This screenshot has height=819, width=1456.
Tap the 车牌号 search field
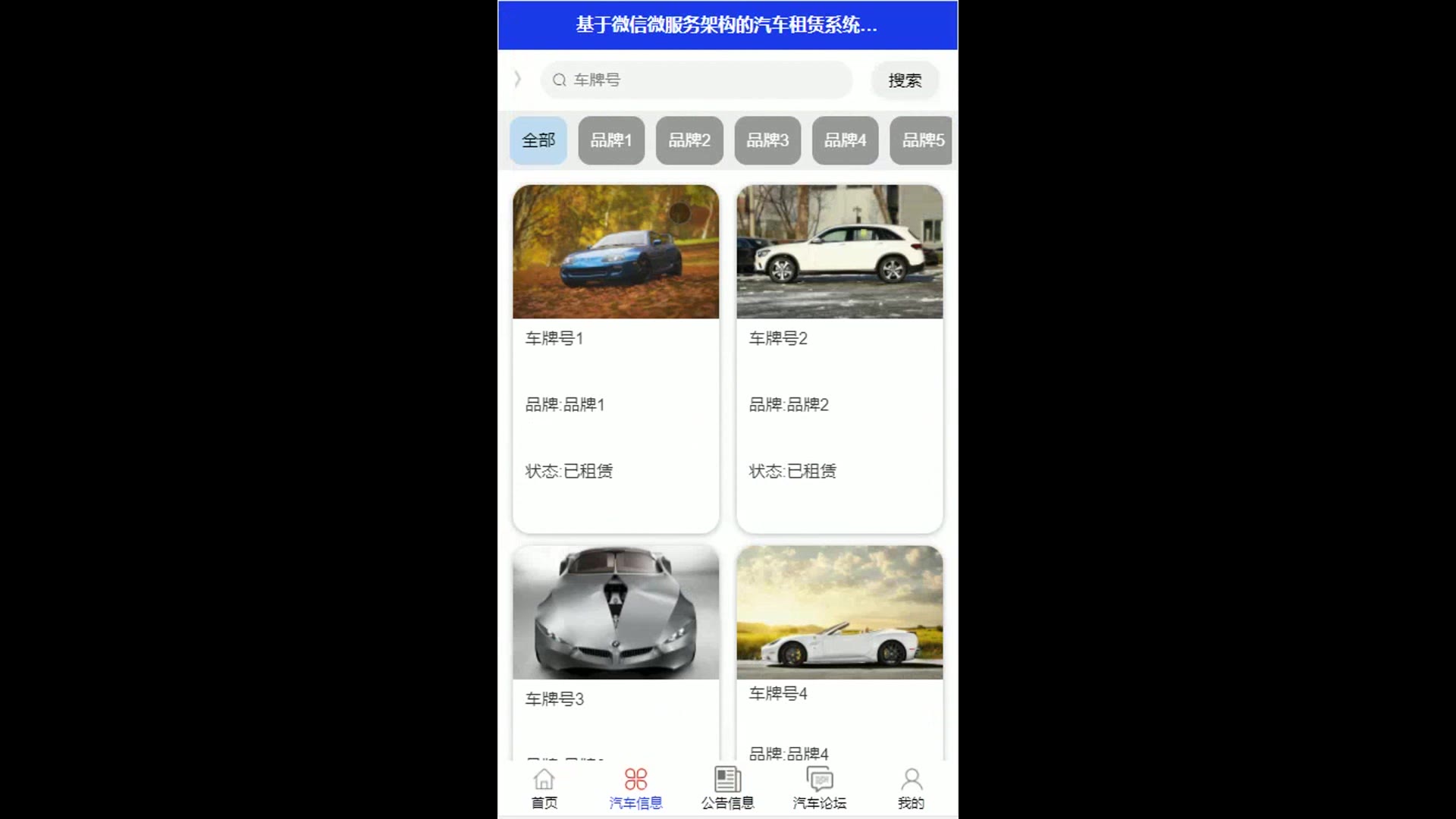point(696,80)
